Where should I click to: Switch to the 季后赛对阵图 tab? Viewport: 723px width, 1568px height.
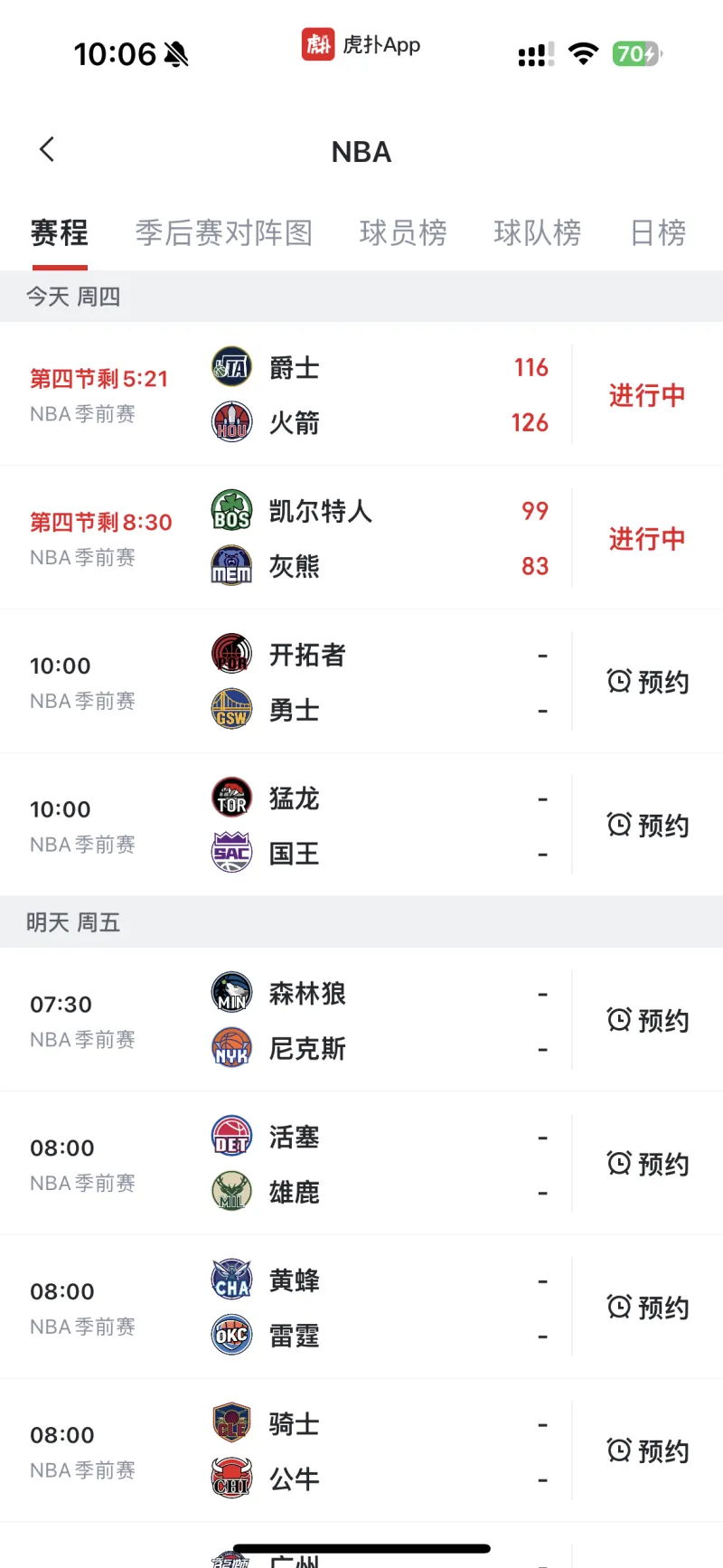pyautogui.click(x=224, y=232)
